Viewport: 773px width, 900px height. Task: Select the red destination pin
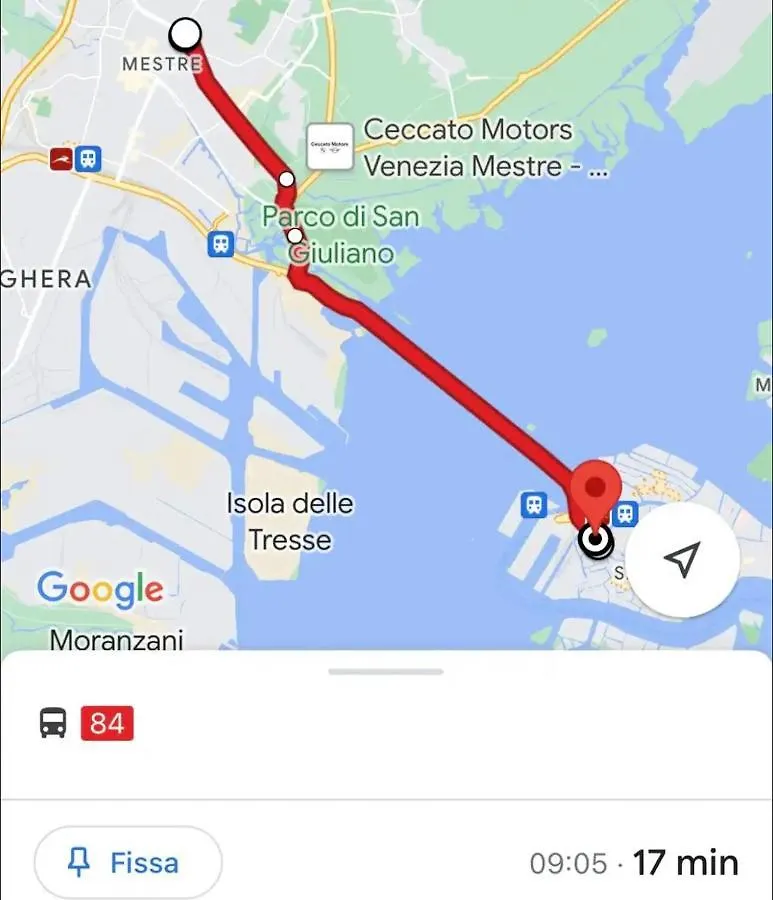(x=595, y=492)
